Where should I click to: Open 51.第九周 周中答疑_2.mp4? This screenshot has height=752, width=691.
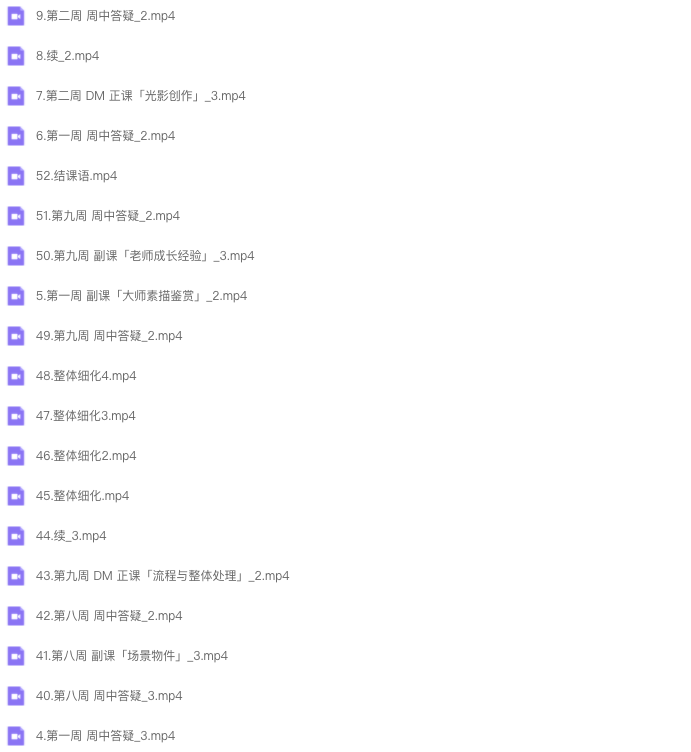(108, 216)
